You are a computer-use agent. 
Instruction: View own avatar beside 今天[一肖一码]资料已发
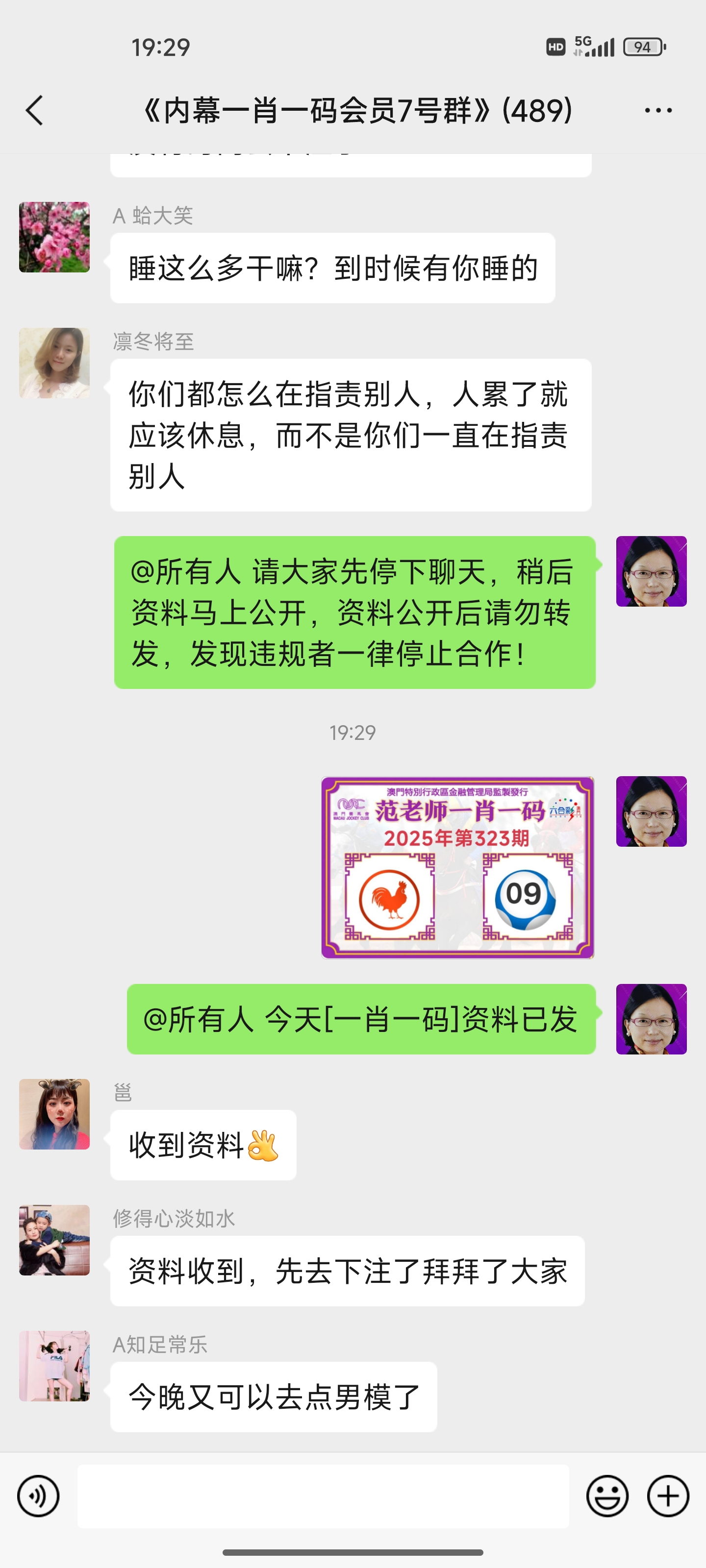pyautogui.click(x=651, y=1019)
